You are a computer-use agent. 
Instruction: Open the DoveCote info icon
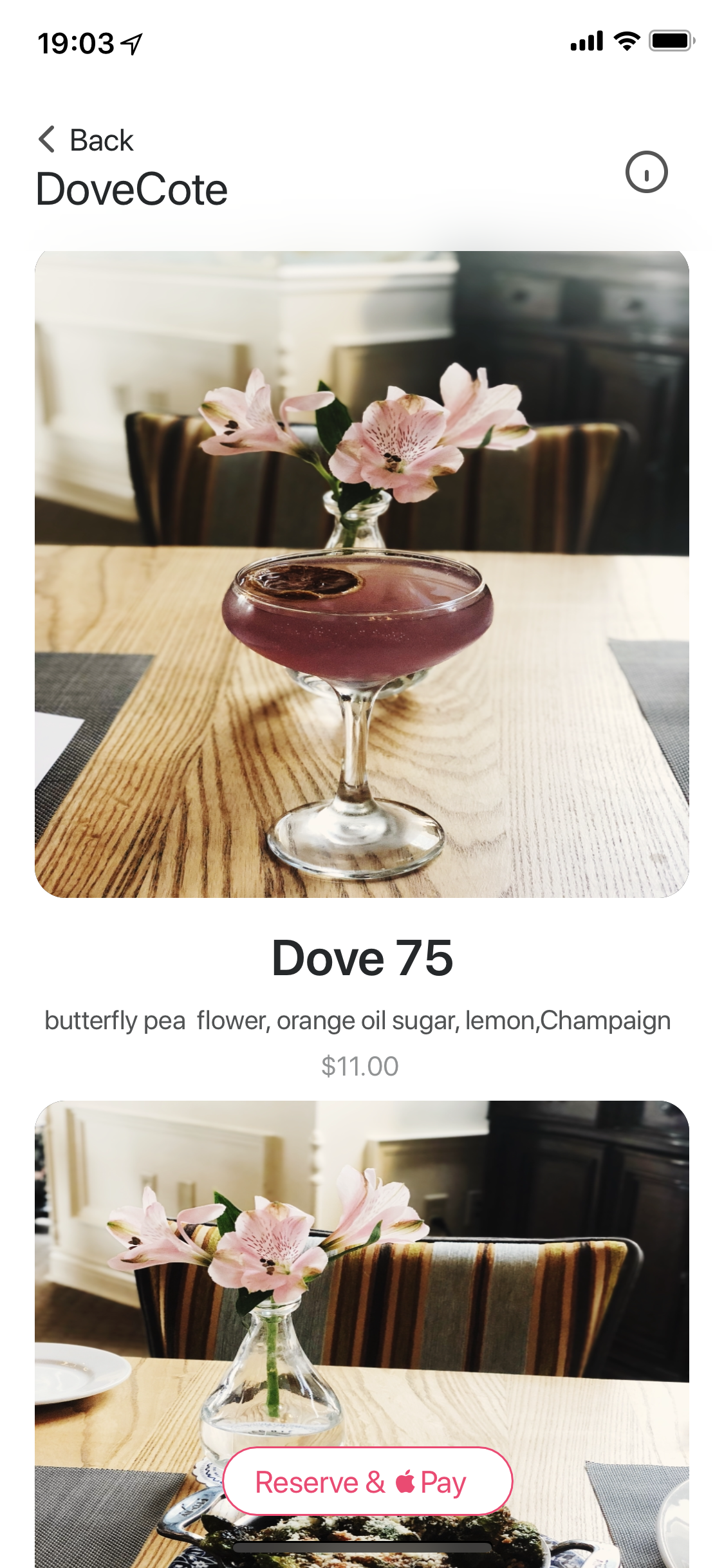tap(646, 172)
